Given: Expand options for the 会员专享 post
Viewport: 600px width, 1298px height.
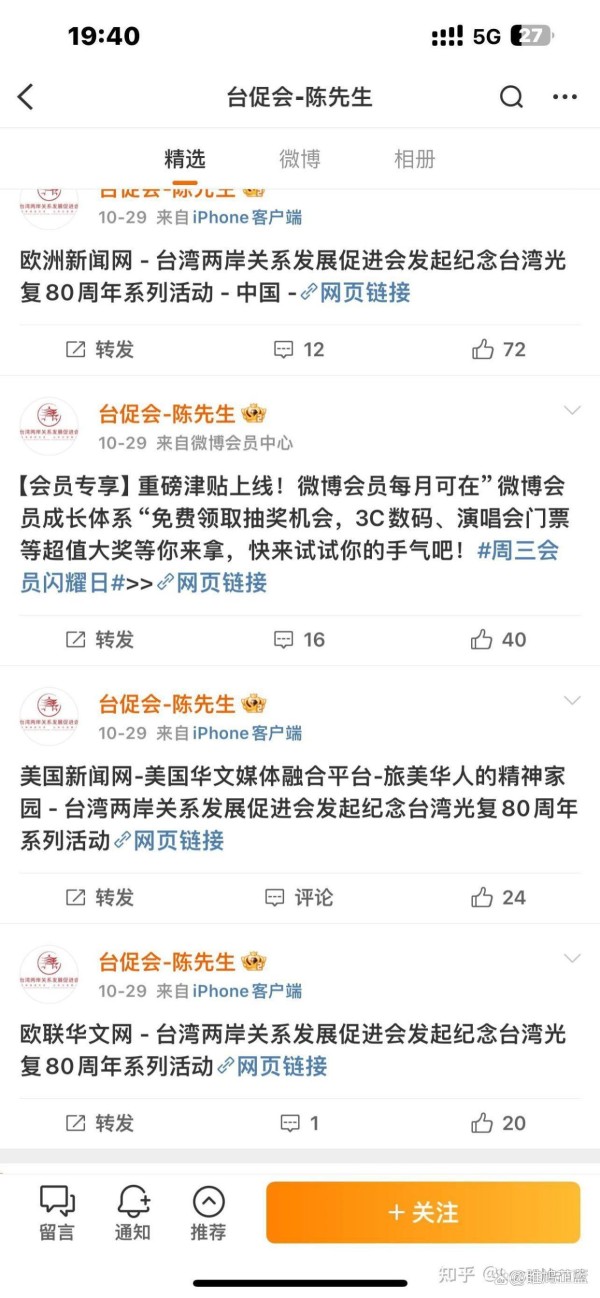Looking at the screenshot, I should 572,411.
